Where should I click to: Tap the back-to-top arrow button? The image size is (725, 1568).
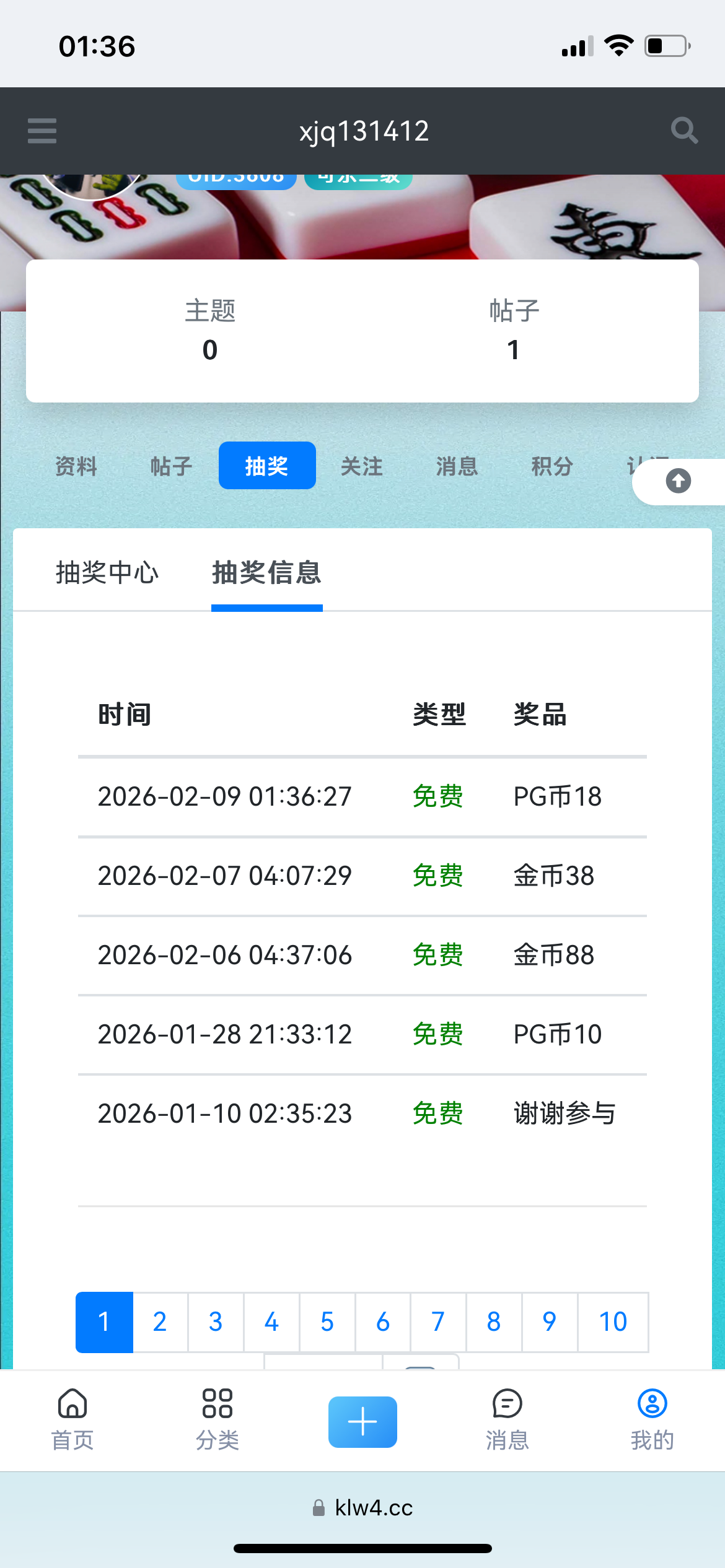click(x=677, y=481)
